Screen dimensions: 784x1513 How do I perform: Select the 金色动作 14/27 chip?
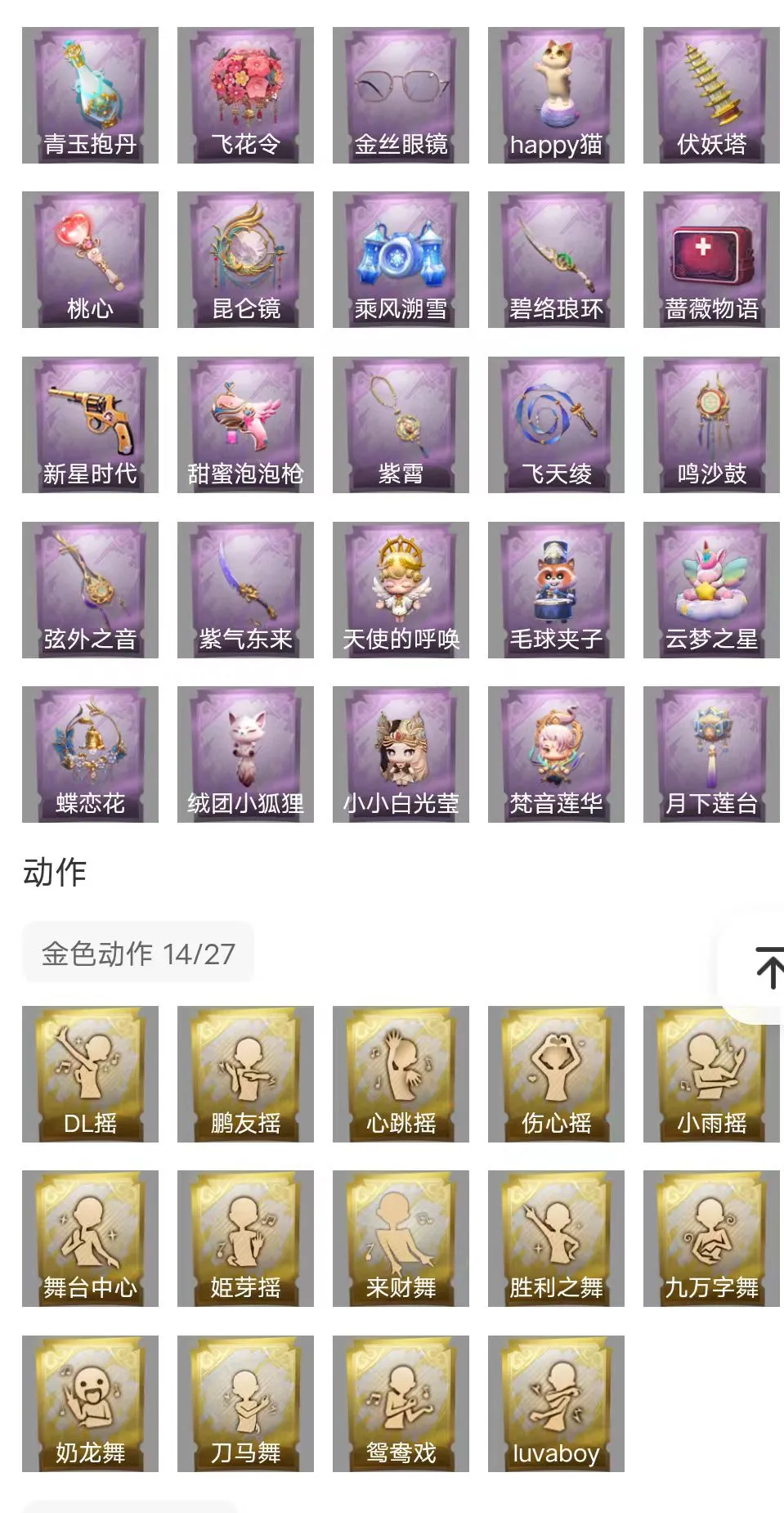coord(138,953)
